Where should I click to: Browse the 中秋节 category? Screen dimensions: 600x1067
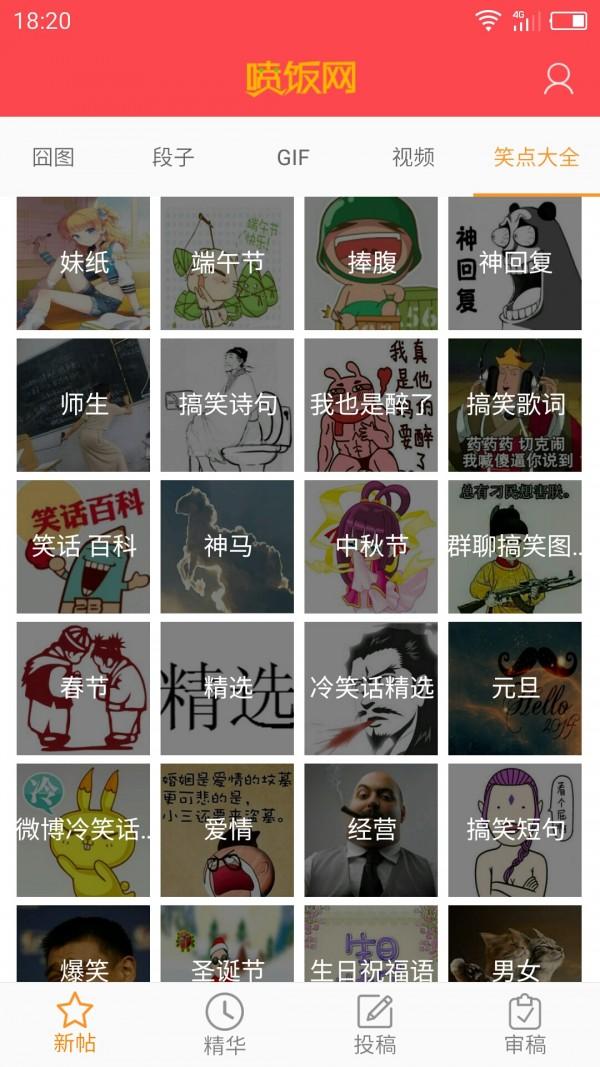(371, 547)
